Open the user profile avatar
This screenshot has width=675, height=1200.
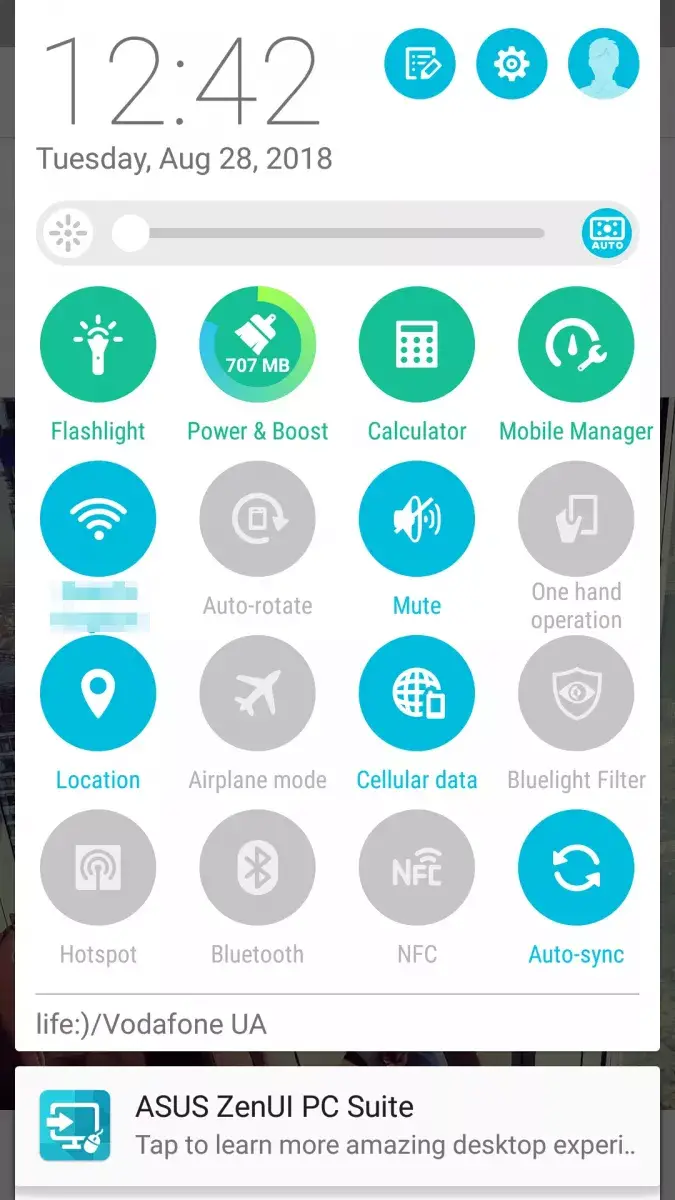(604, 64)
